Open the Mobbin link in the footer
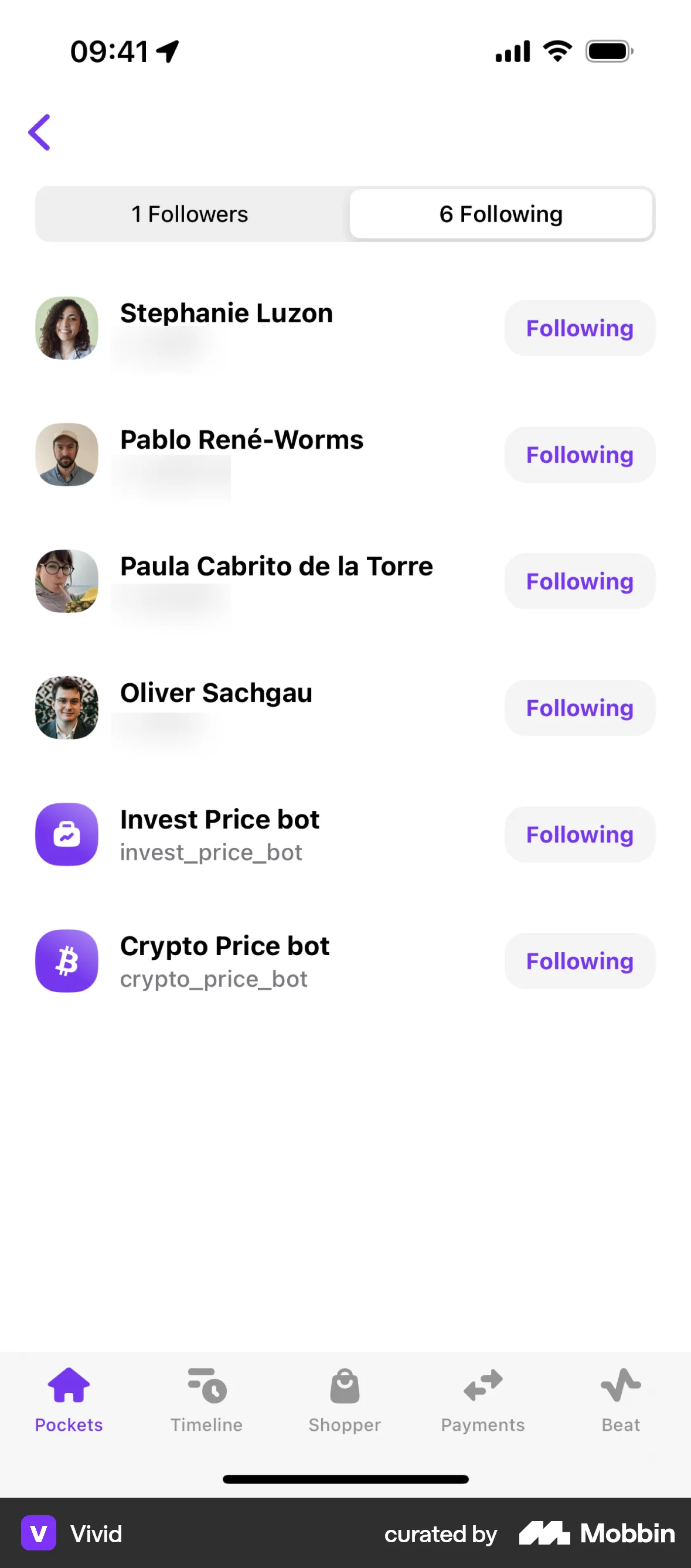This screenshot has height=1568, width=691. [x=595, y=1534]
